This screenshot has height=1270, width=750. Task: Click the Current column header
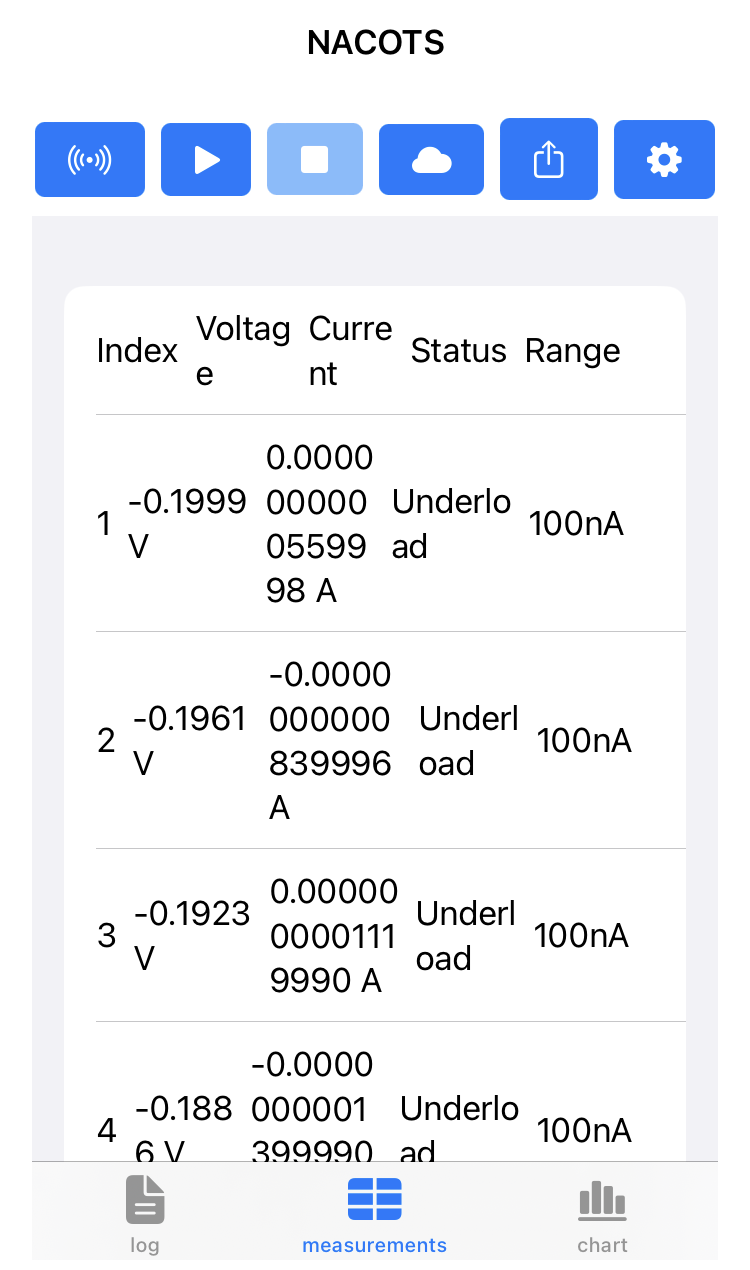coord(351,350)
